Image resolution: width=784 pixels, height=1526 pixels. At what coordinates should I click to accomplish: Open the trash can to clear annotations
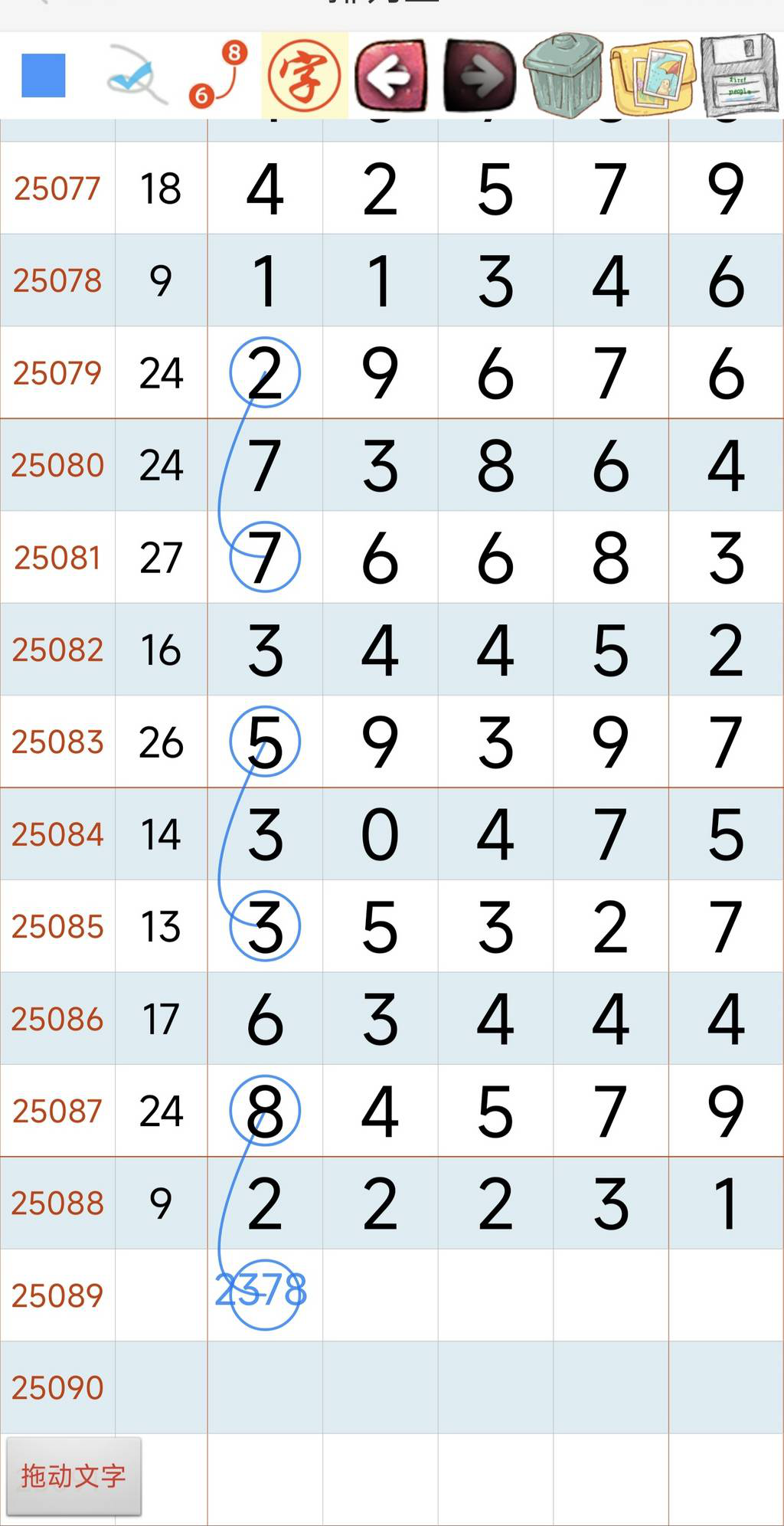click(564, 75)
